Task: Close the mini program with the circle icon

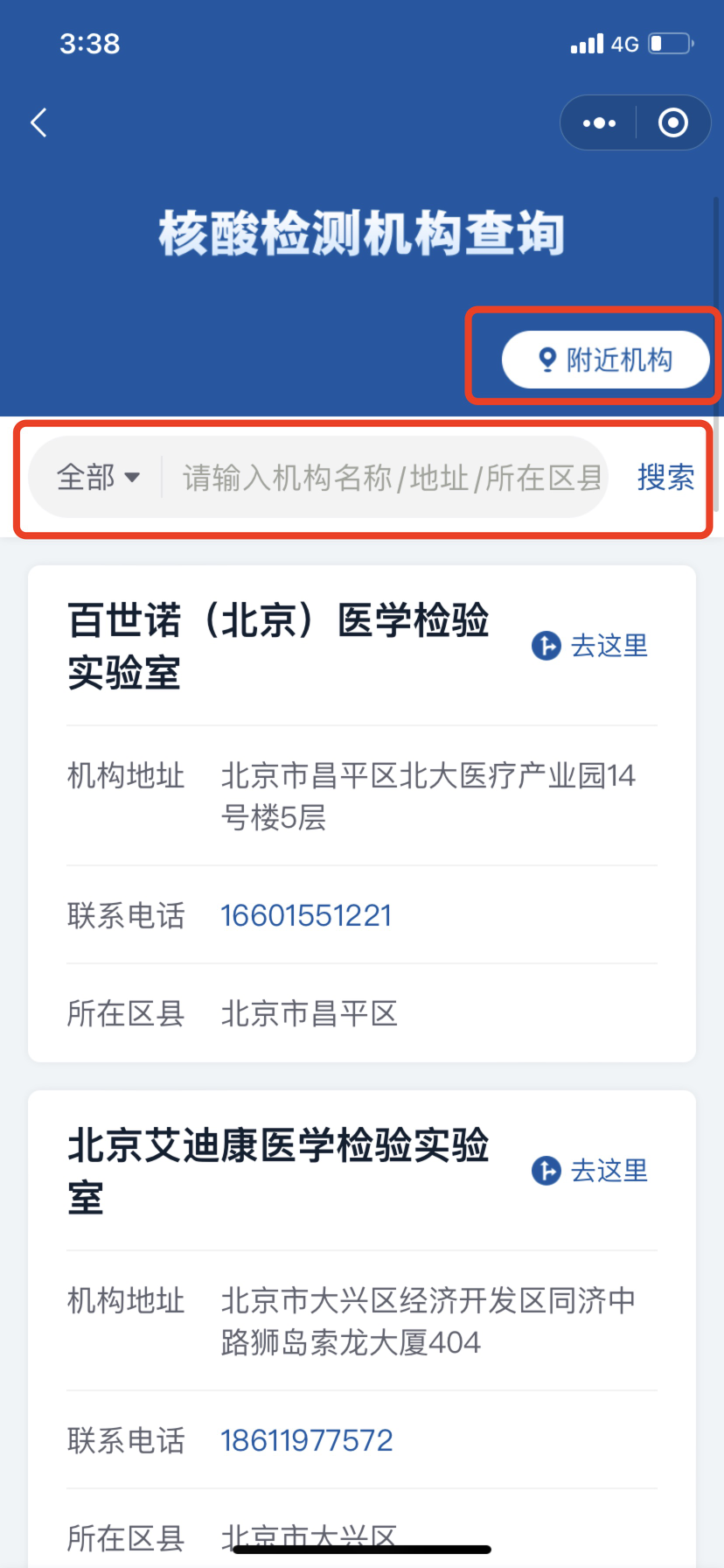Action: coord(672,123)
